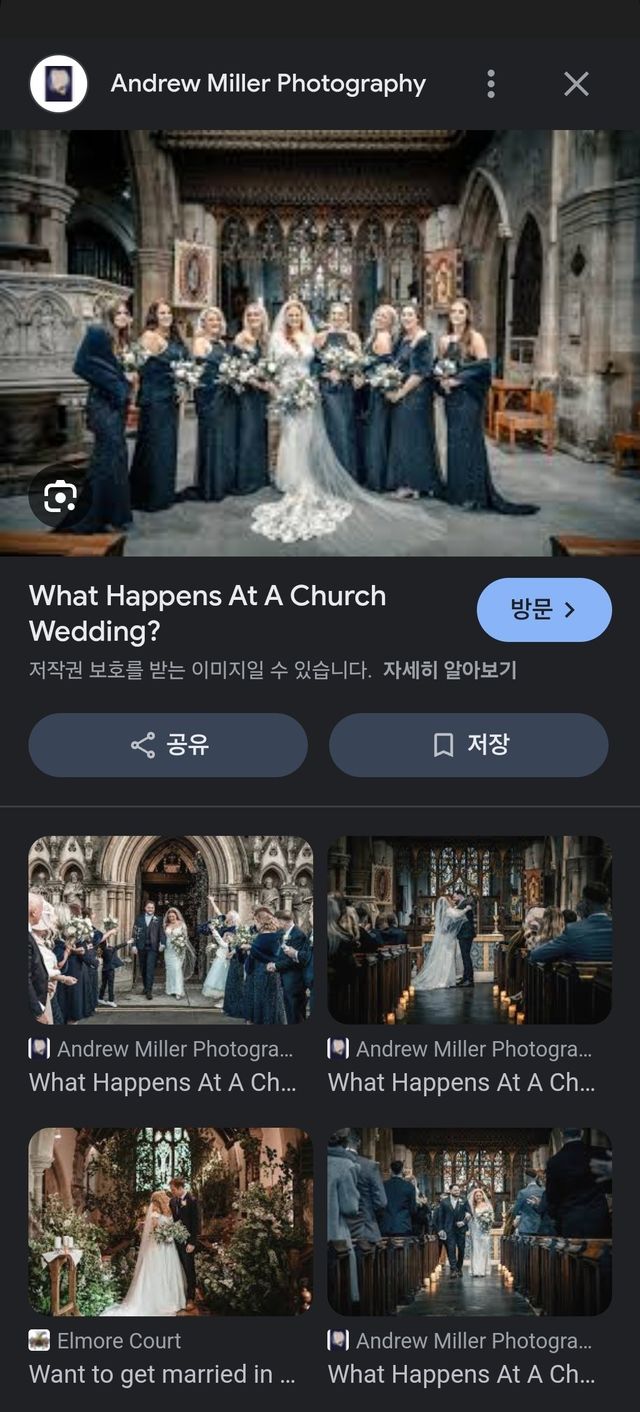
Task: Open the Andrew Miller Photography source header
Action: point(268,84)
